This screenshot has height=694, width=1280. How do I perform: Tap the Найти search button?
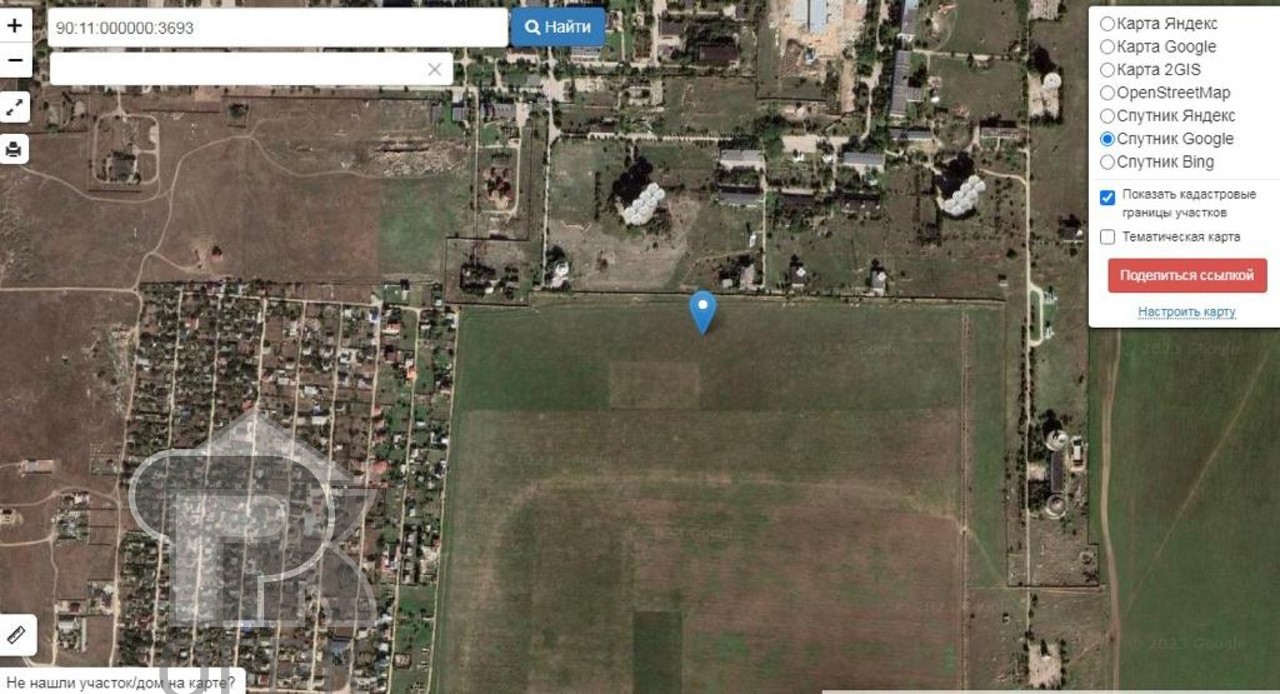pos(557,27)
